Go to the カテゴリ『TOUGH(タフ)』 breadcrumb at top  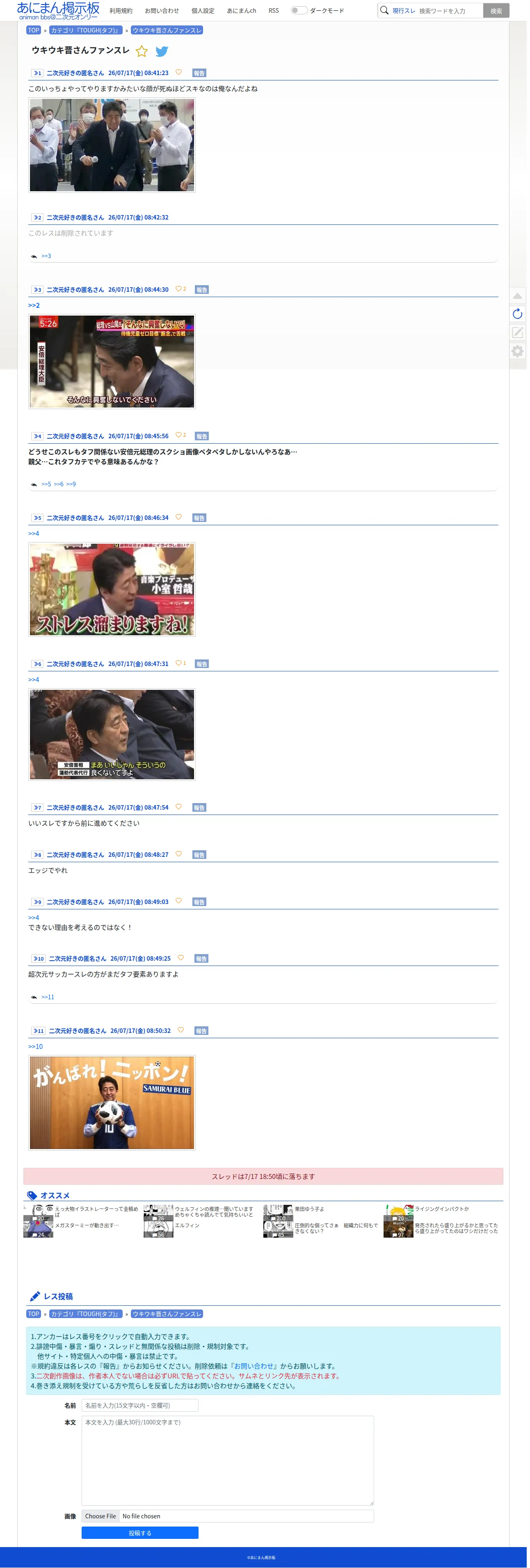(x=86, y=30)
